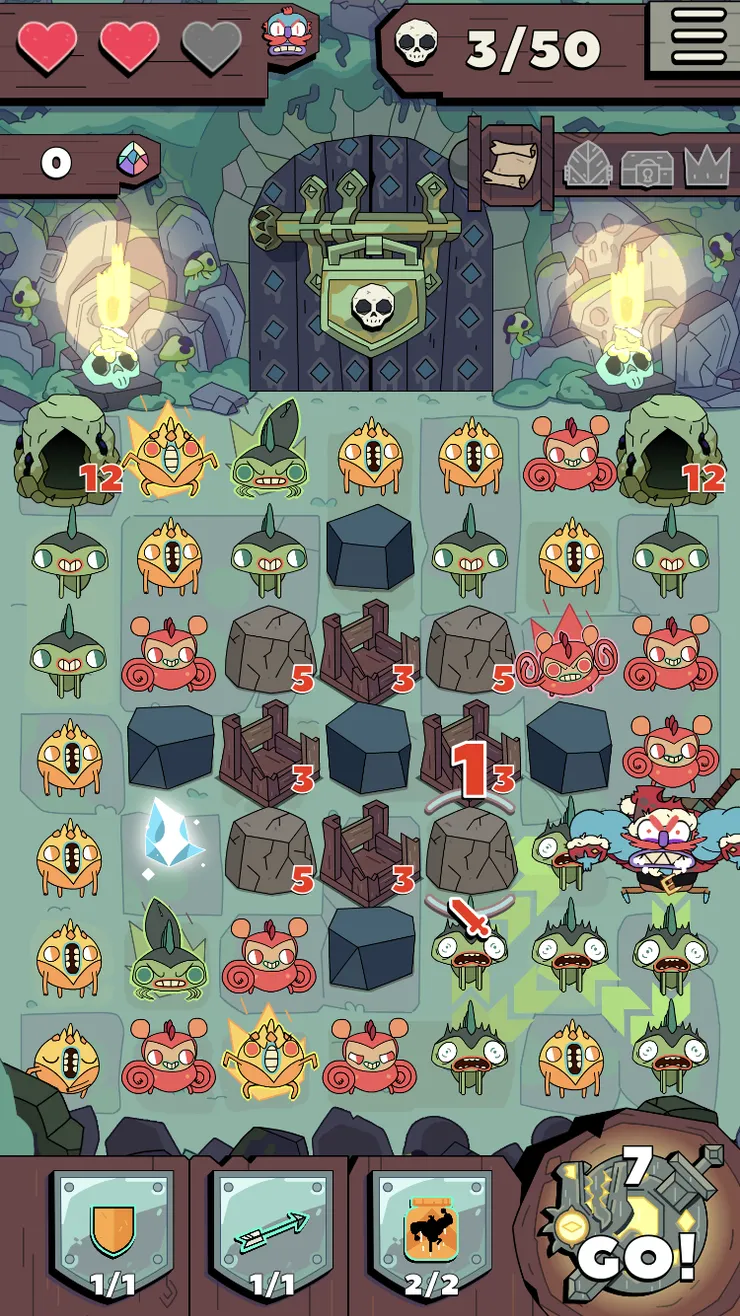Select the glowing blue crystal tile
The width and height of the screenshot is (740, 1316).
(x=169, y=836)
